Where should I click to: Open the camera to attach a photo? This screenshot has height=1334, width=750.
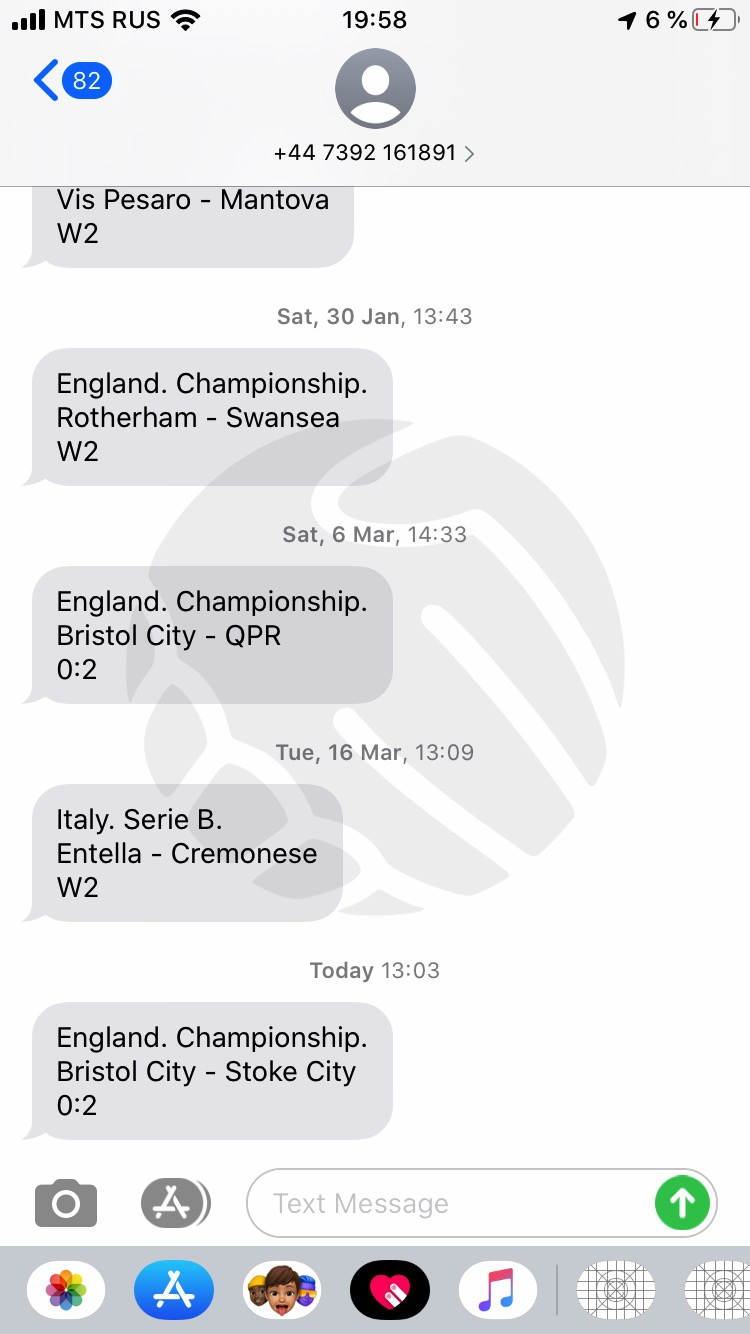(66, 1203)
